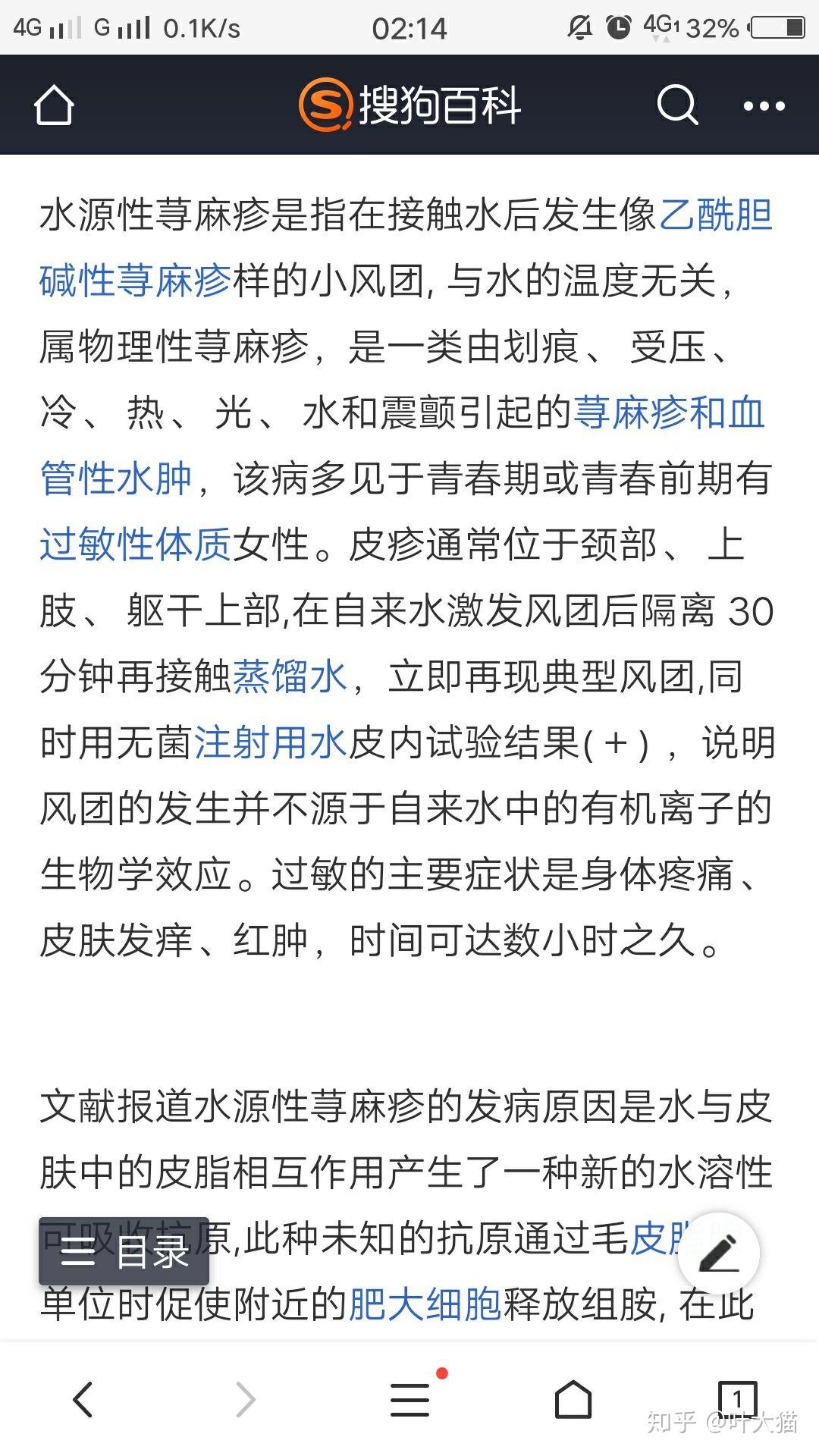Open the tab switcher showing 1
Screen dimensions: 819x1456
737,1397
